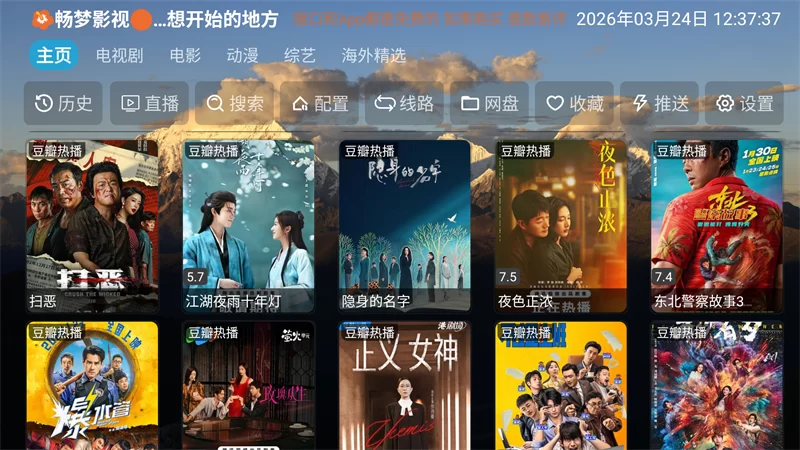Open the 扫恶 poster card
The height and width of the screenshot is (450, 800).
pyautogui.click(x=92, y=225)
